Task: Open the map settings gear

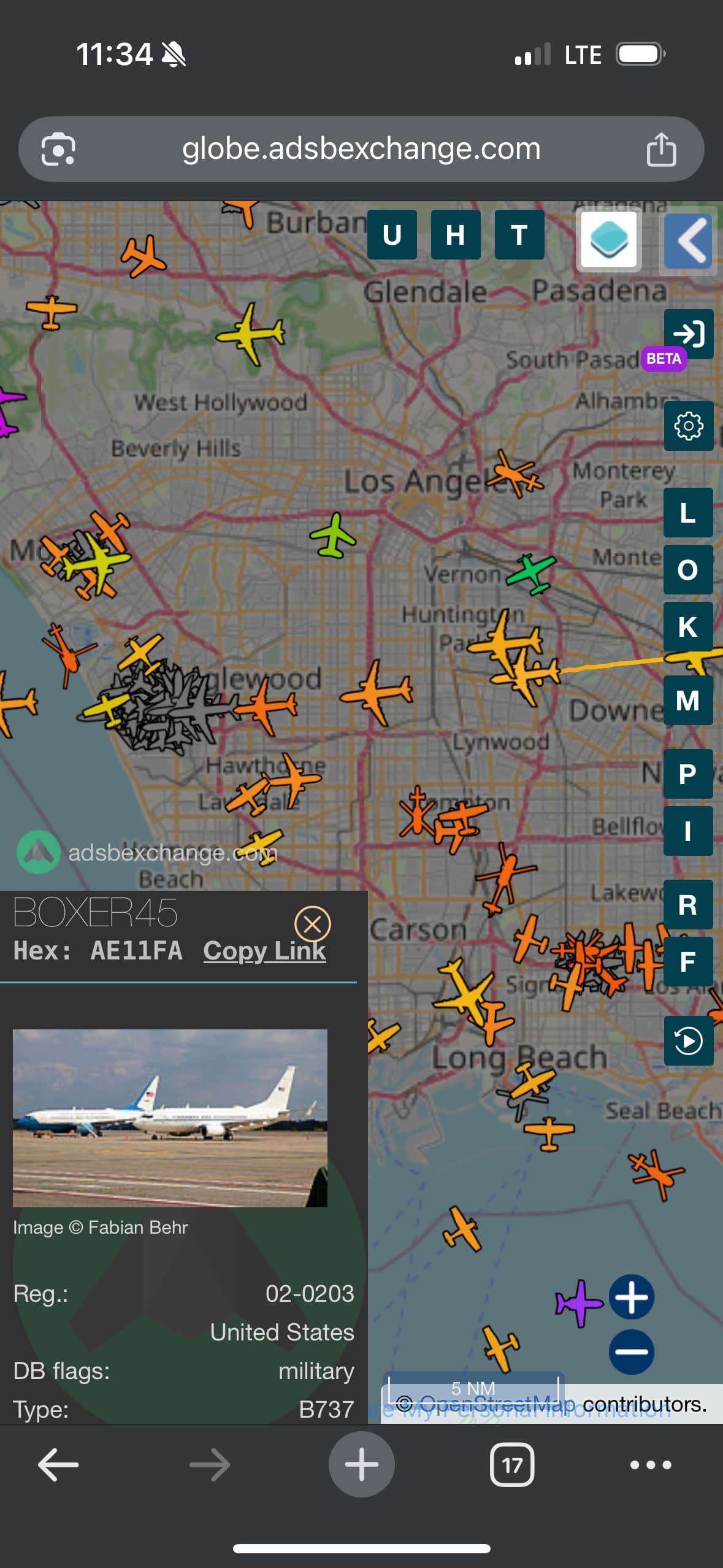Action: (688, 426)
